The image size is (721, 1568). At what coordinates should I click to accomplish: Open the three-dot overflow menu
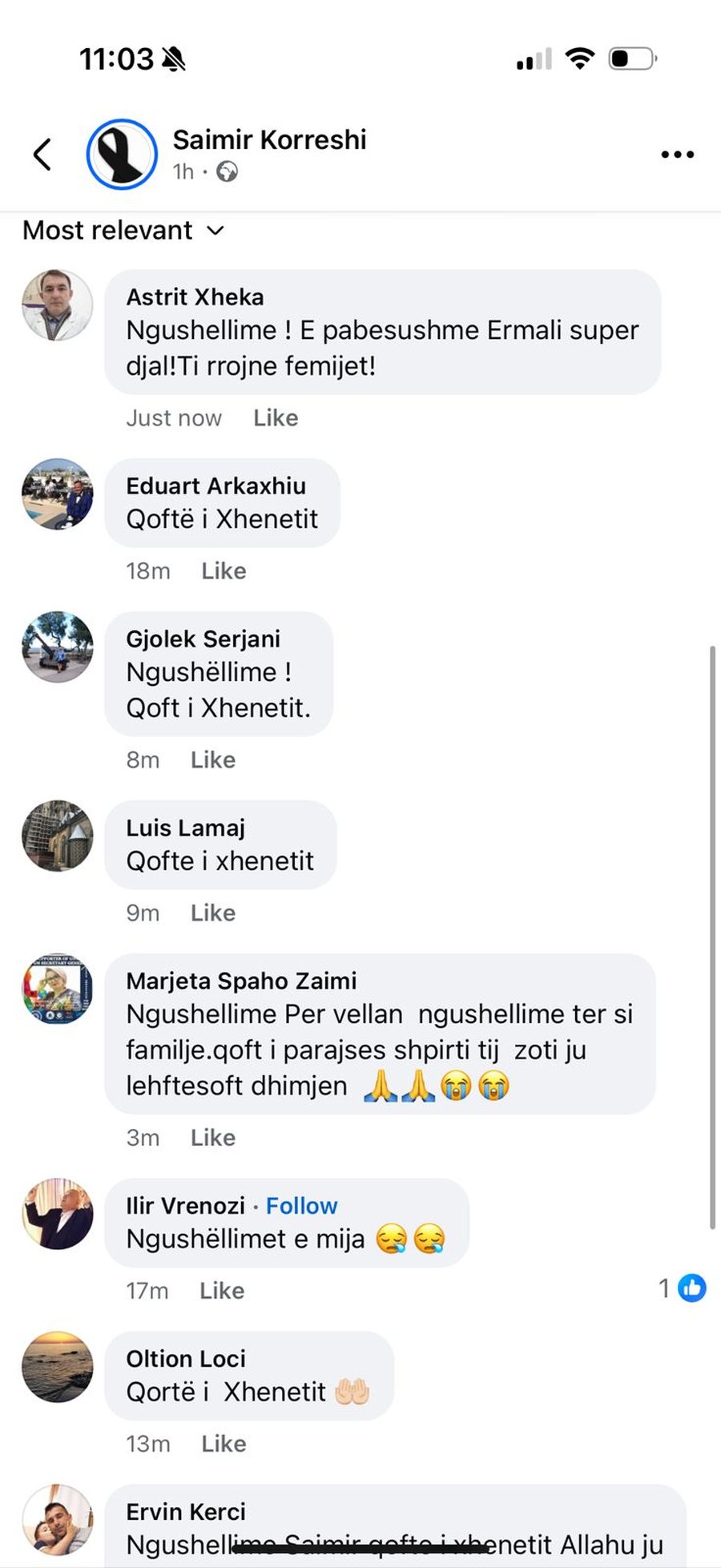coord(677,154)
